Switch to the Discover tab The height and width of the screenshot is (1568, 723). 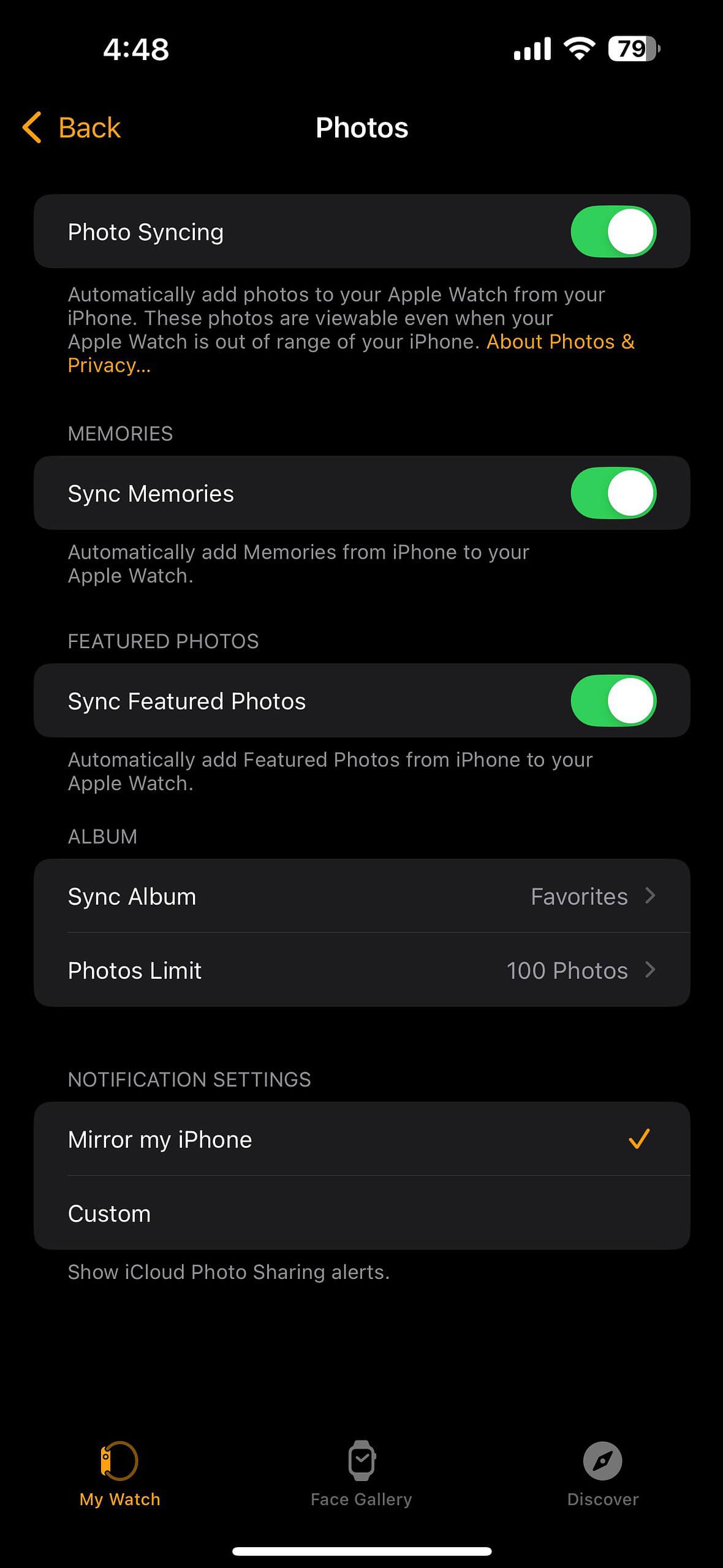[x=602, y=1474]
